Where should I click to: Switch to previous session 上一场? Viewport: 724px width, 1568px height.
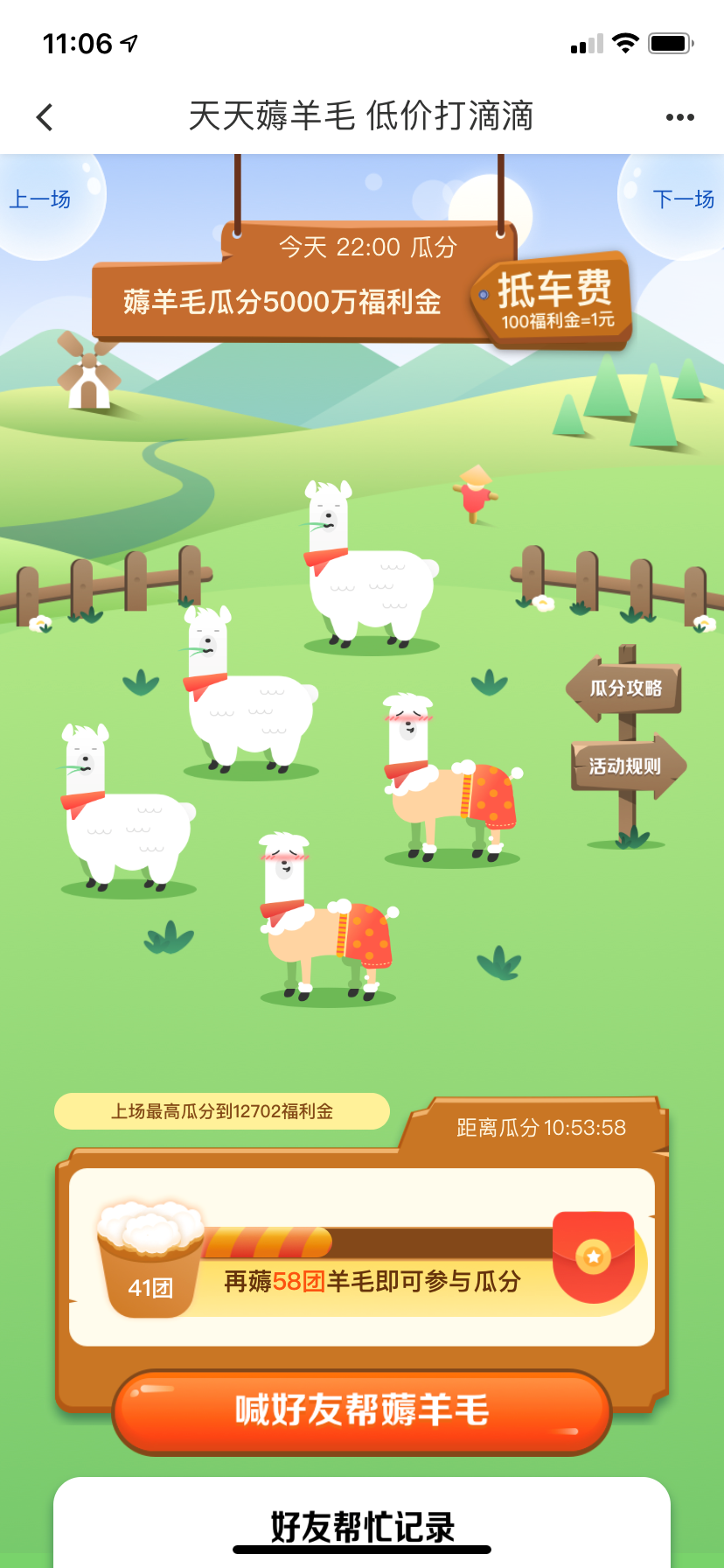pos(40,199)
